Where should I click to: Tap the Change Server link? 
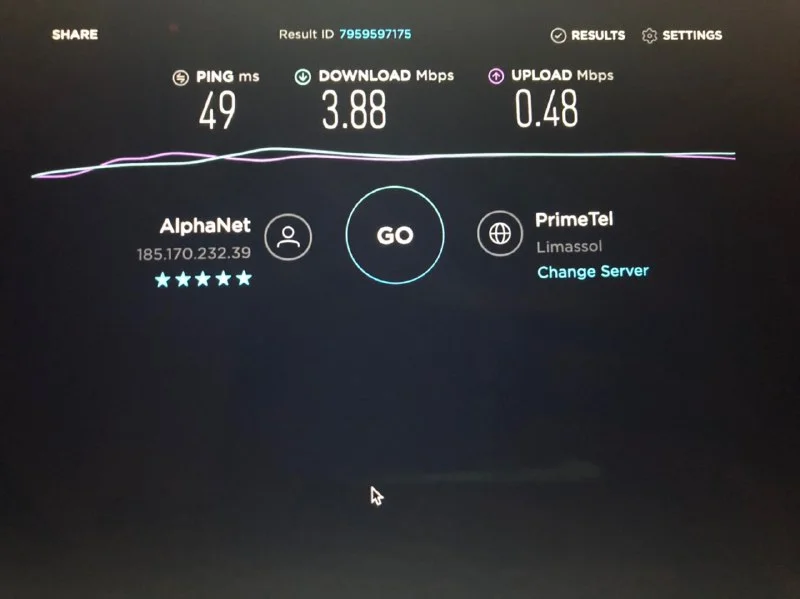click(x=593, y=271)
